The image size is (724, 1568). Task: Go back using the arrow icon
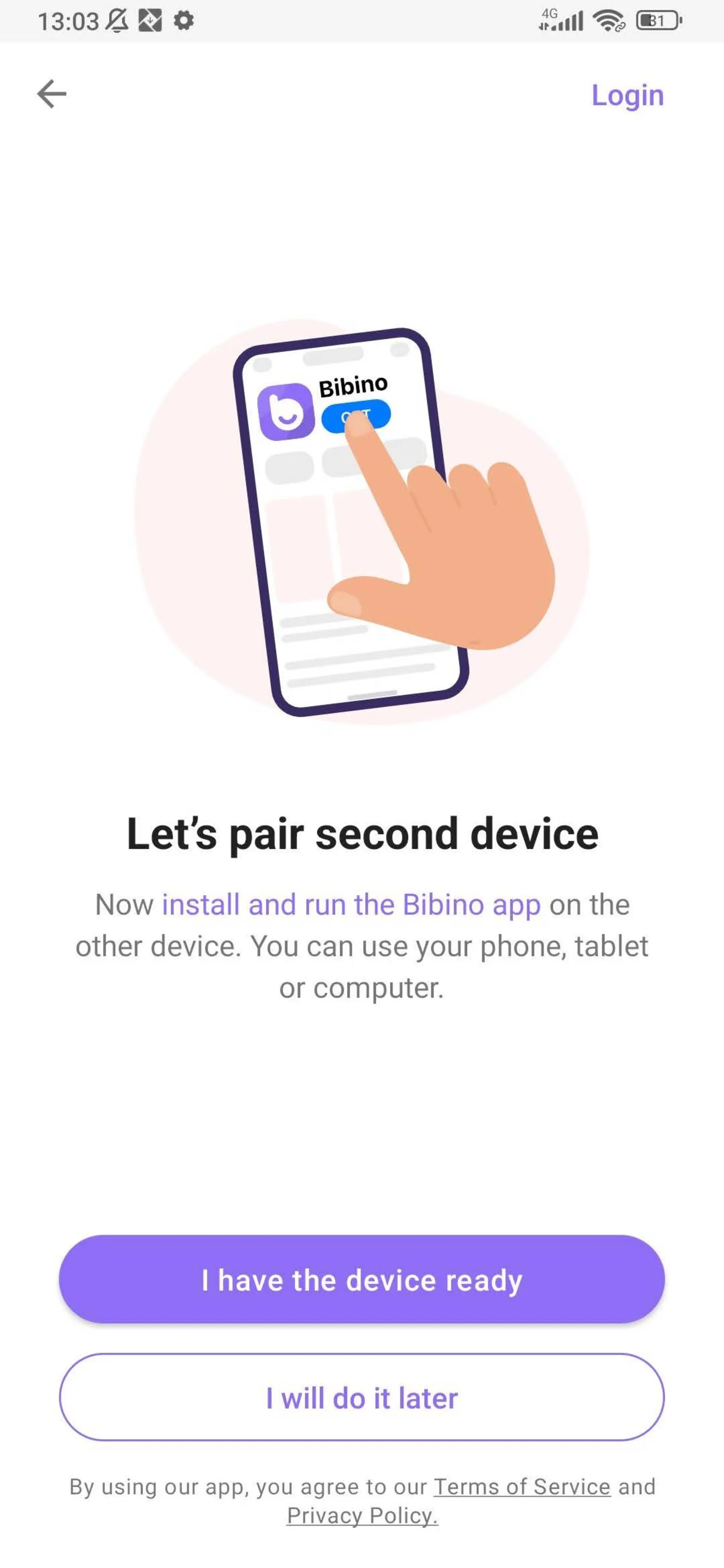click(52, 94)
